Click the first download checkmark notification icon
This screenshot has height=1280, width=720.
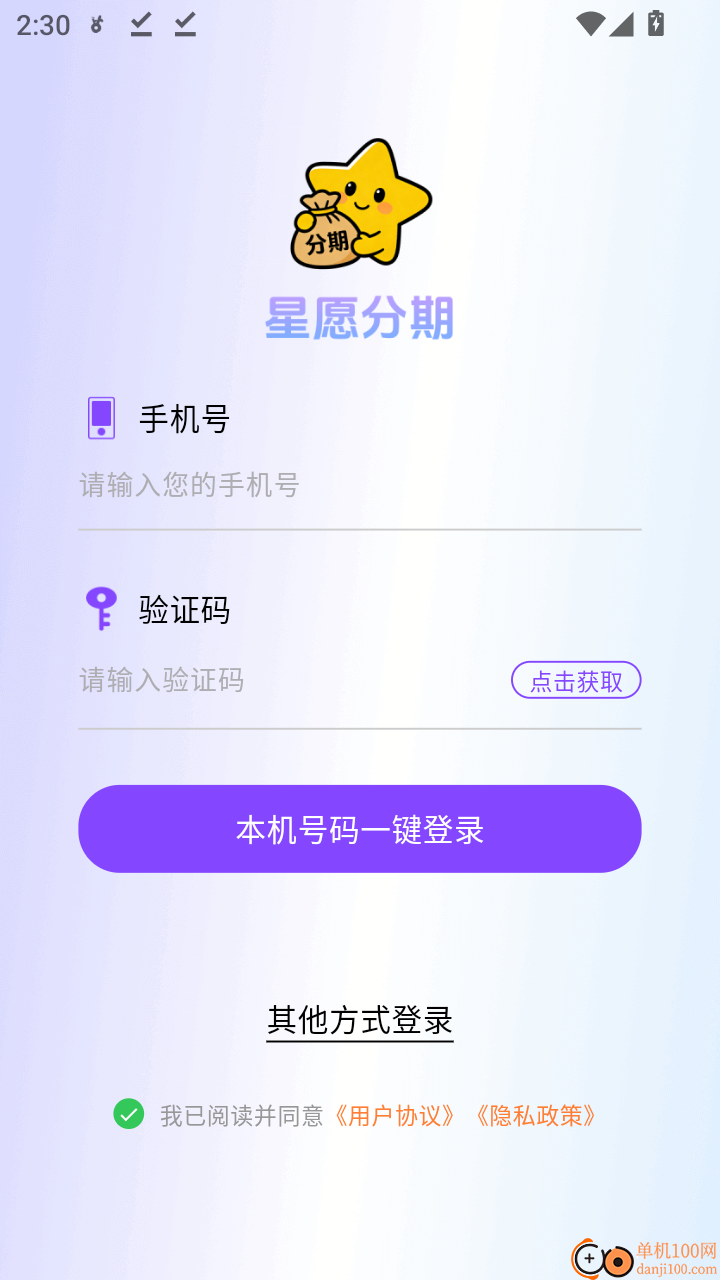[x=141, y=25]
